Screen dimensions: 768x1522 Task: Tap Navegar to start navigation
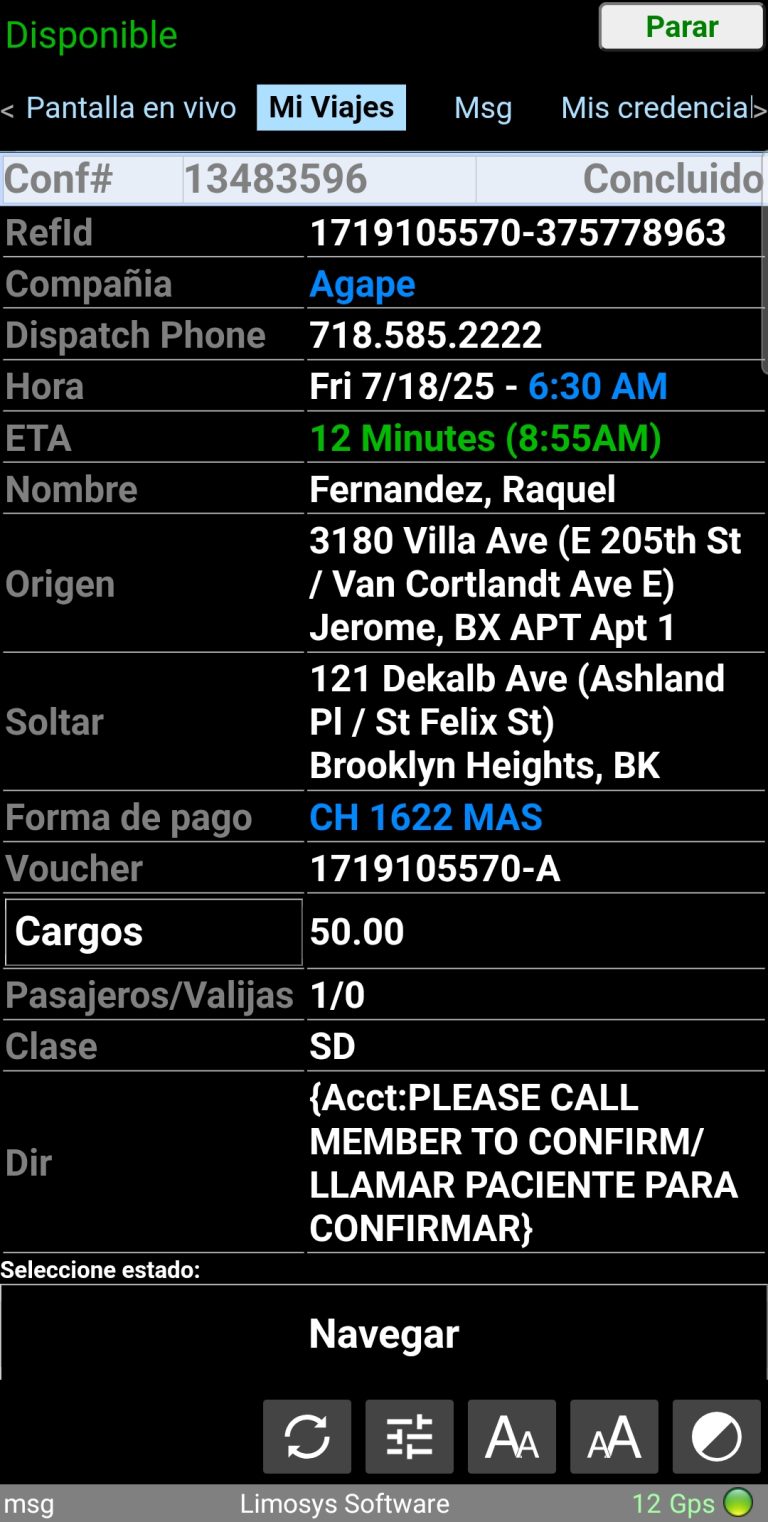[x=384, y=1334]
